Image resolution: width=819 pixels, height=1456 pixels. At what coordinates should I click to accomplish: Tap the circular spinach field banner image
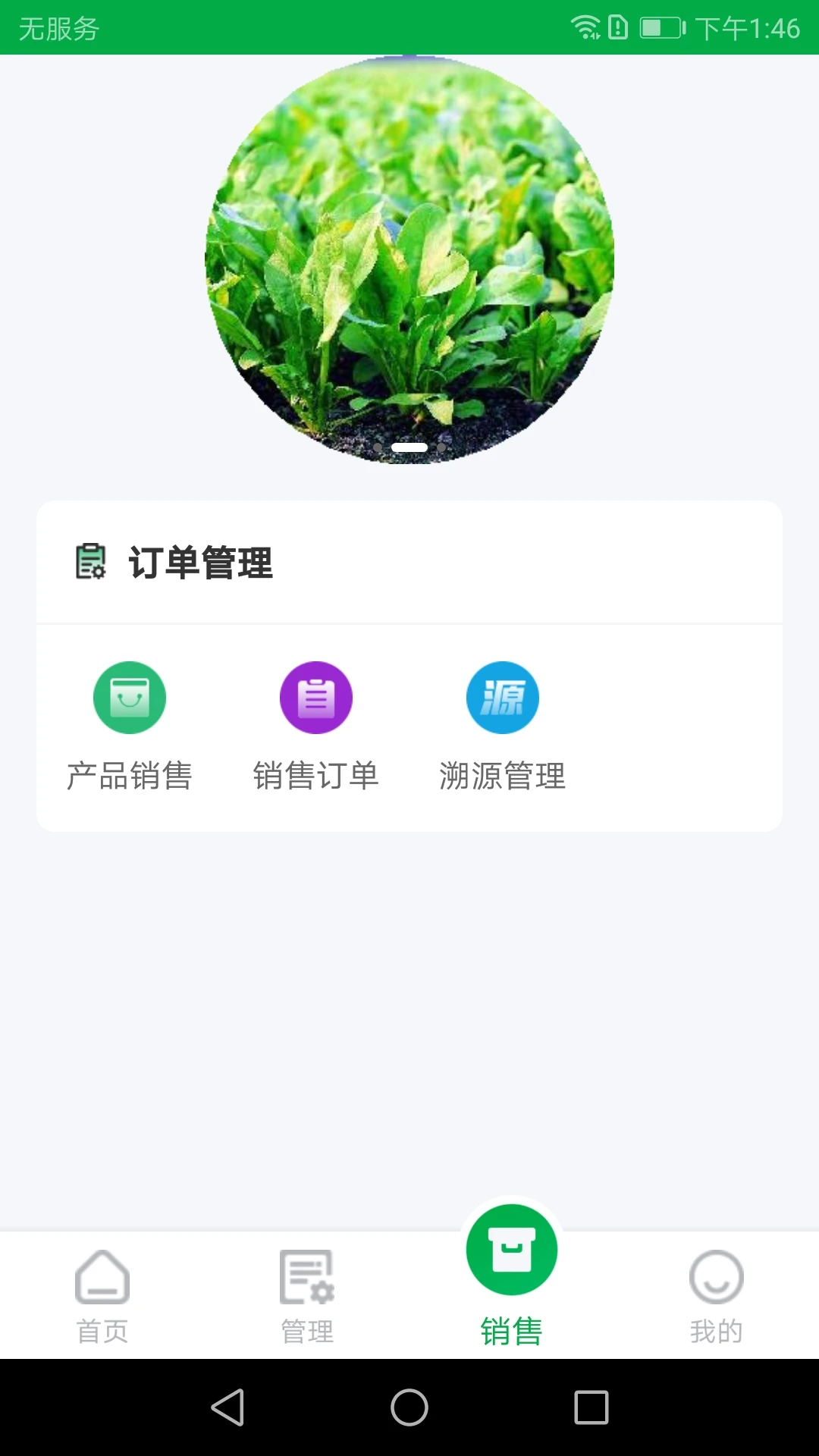pyautogui.click(x=409, y=258)
